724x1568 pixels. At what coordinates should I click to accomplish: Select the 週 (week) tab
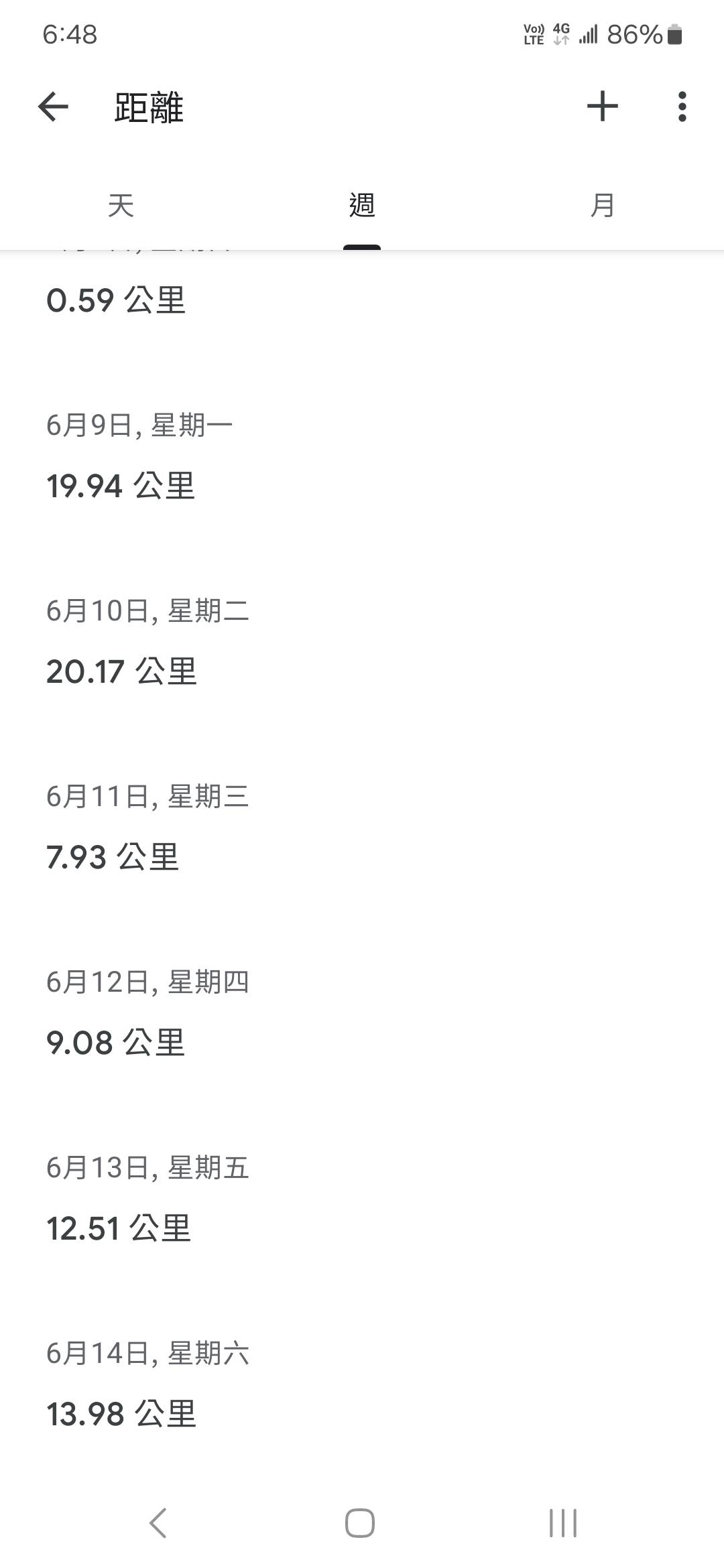tap(362, 205)
